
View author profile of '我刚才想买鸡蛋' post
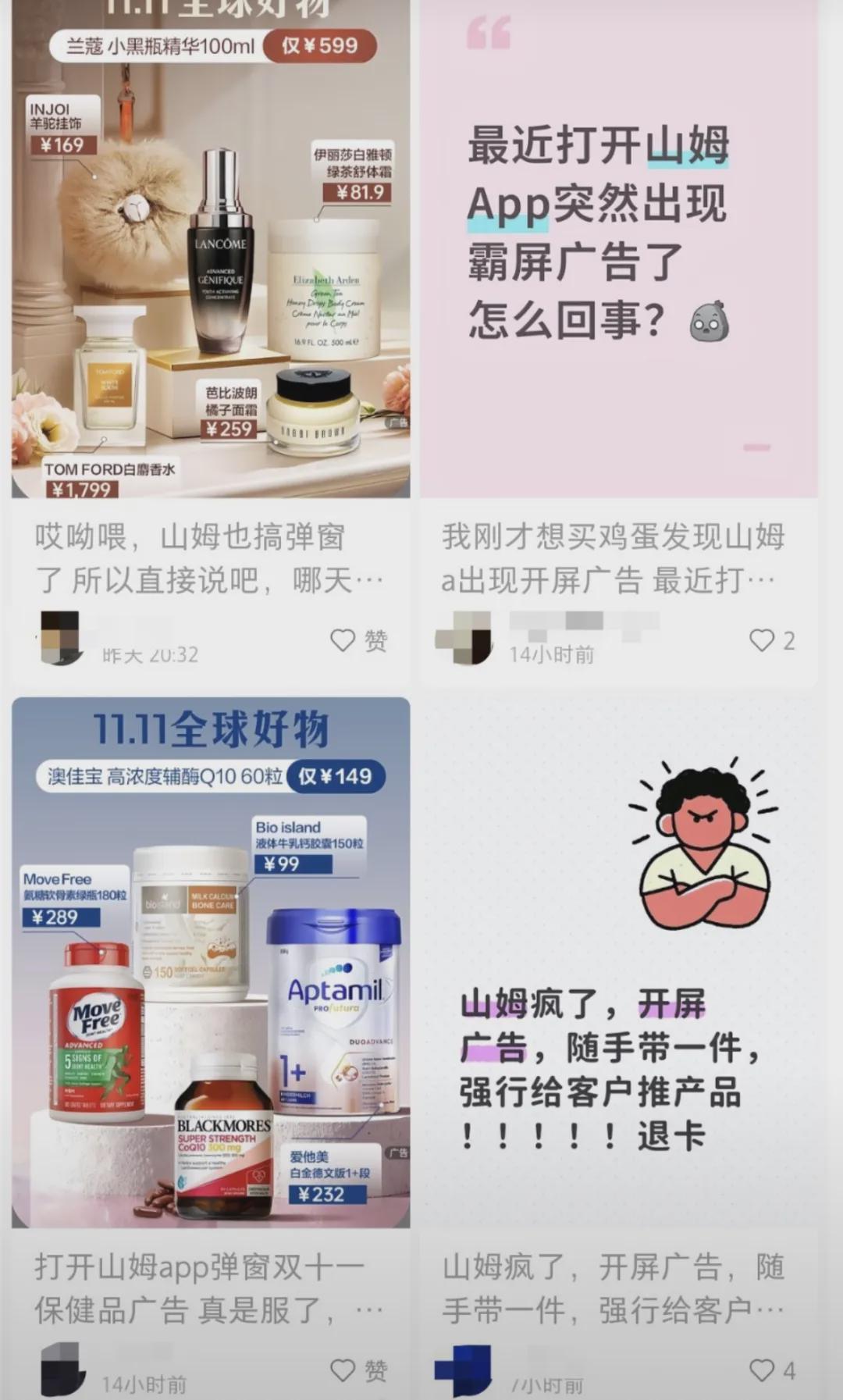pos(464,638)
